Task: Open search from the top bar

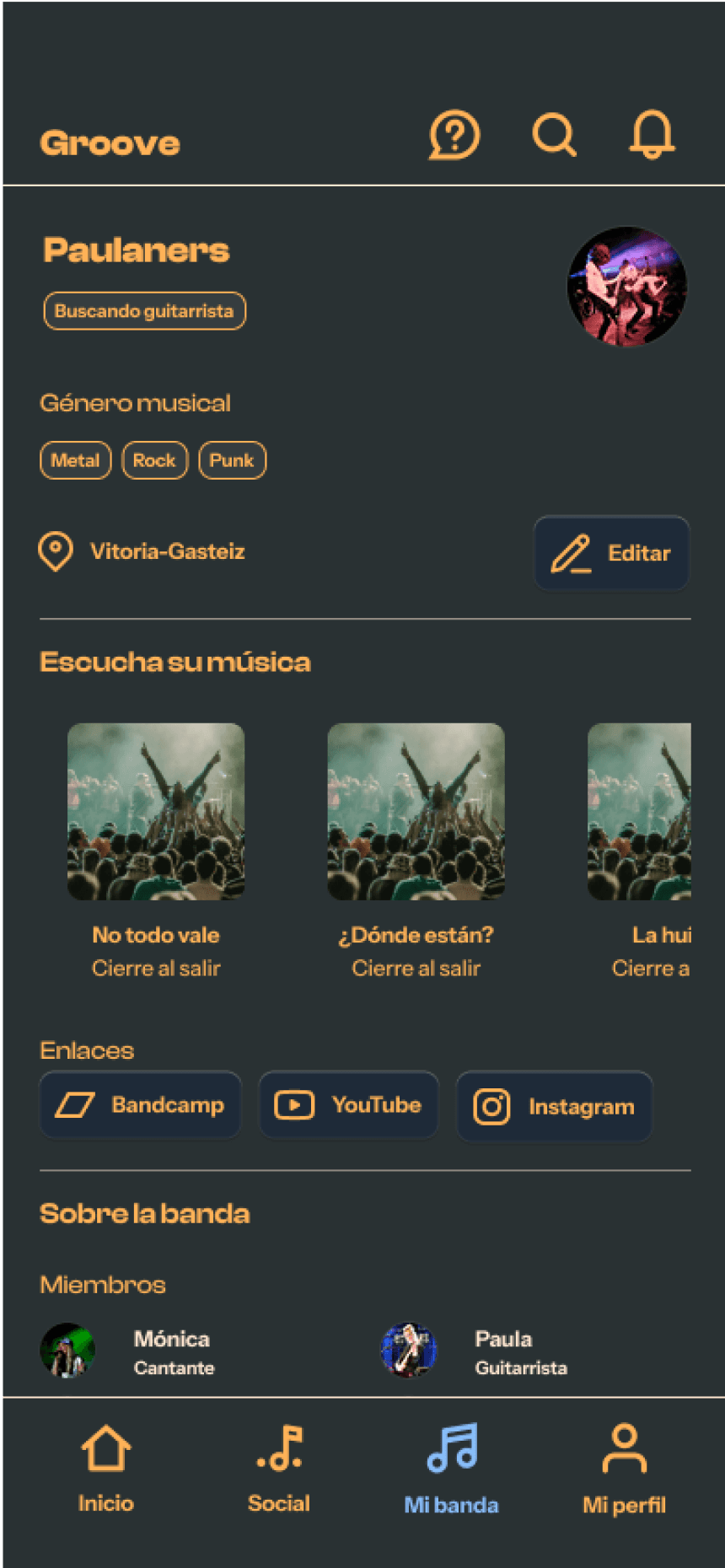Action: tap(554, 135)
